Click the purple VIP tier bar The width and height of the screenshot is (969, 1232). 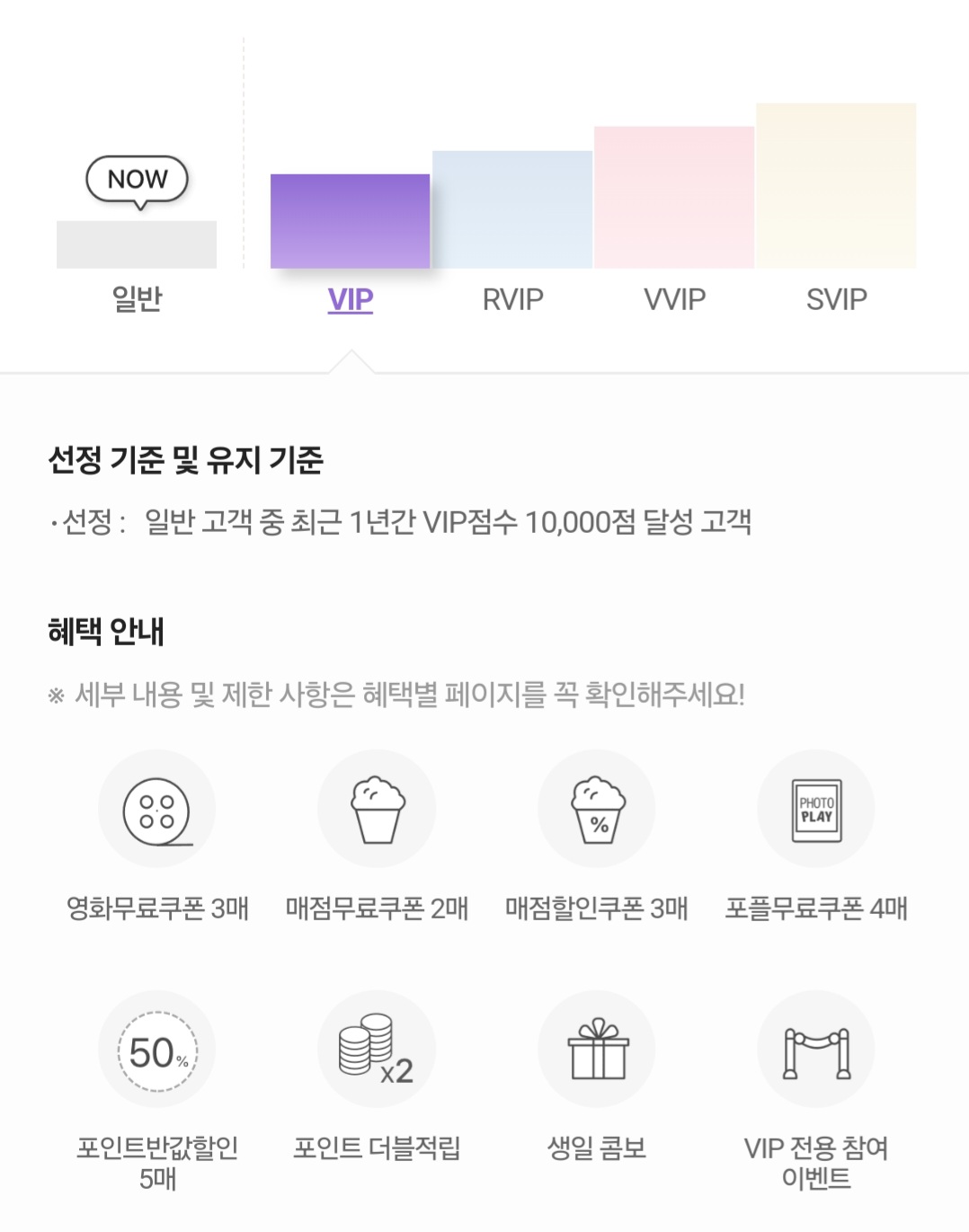(351, 223)
